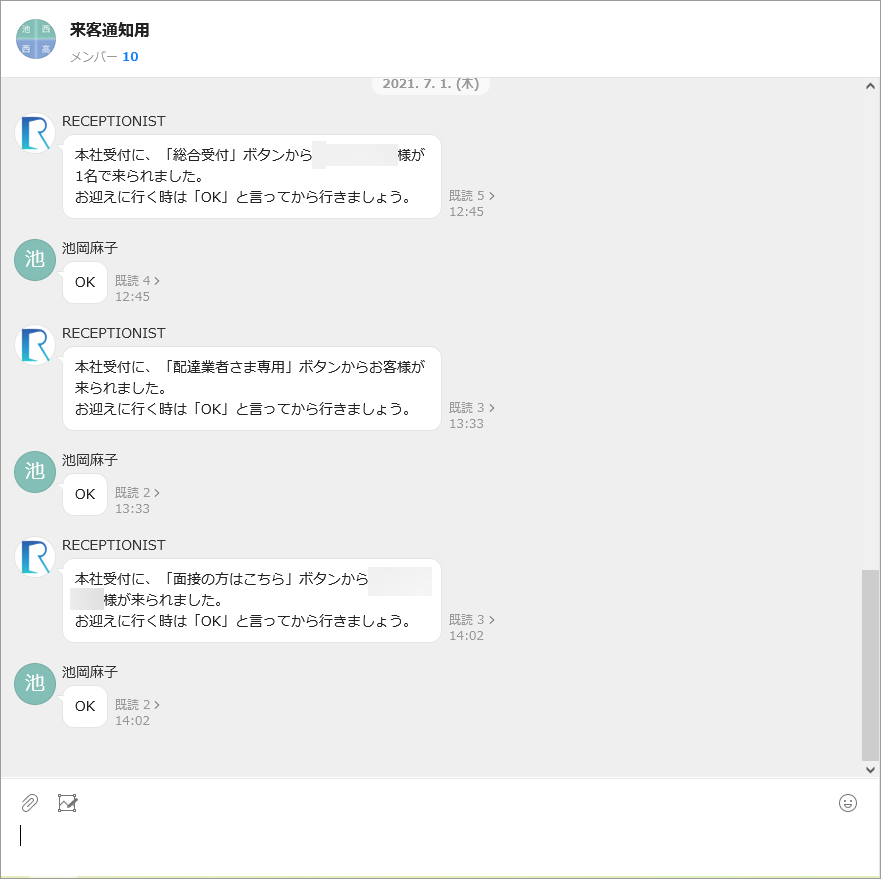This screenshot has height=879, width=881.
Task: Open the emoji picker
Action: [x=848, y=802]
